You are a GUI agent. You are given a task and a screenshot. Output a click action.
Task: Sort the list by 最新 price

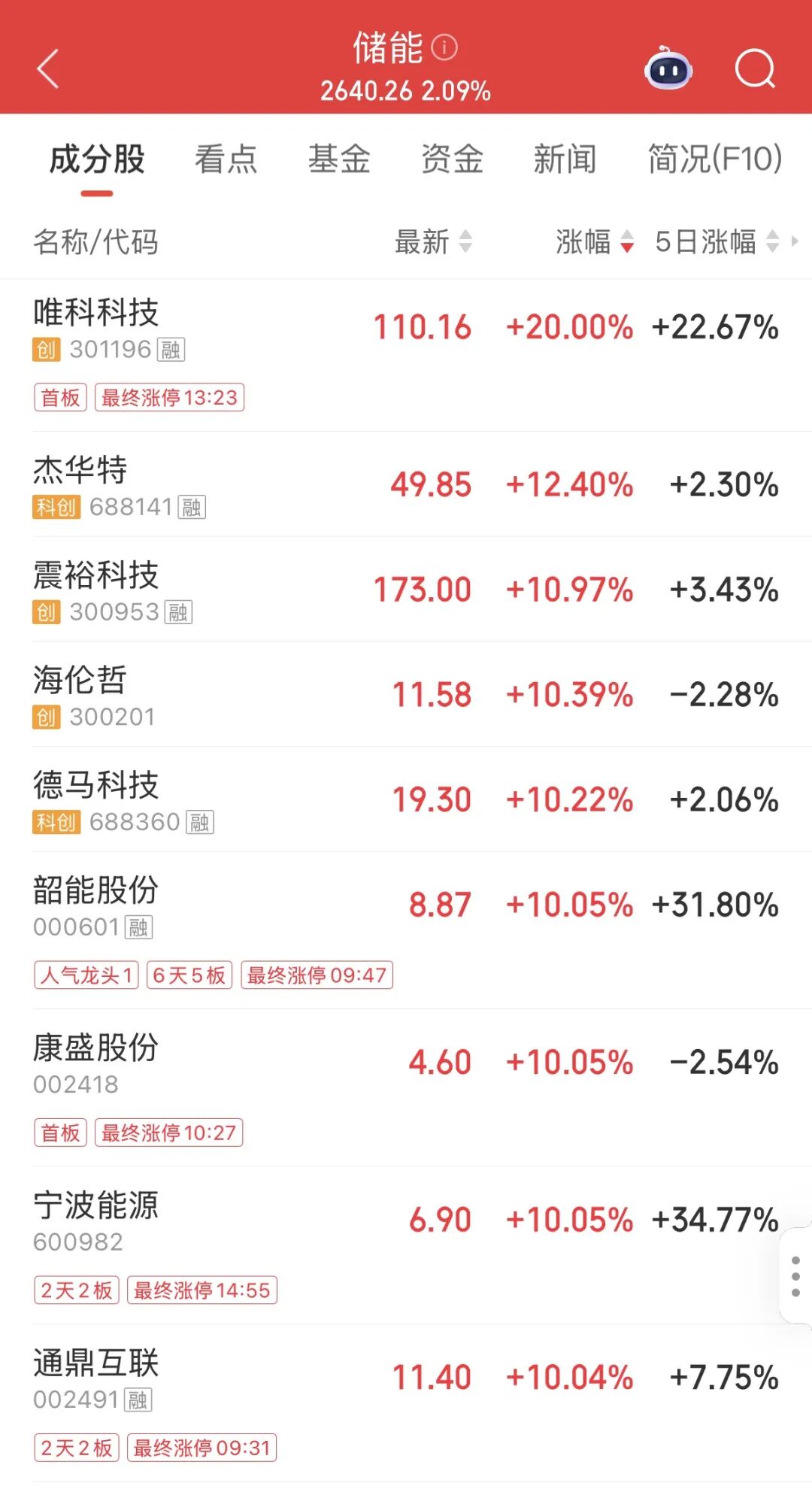(x=433, y=242)
